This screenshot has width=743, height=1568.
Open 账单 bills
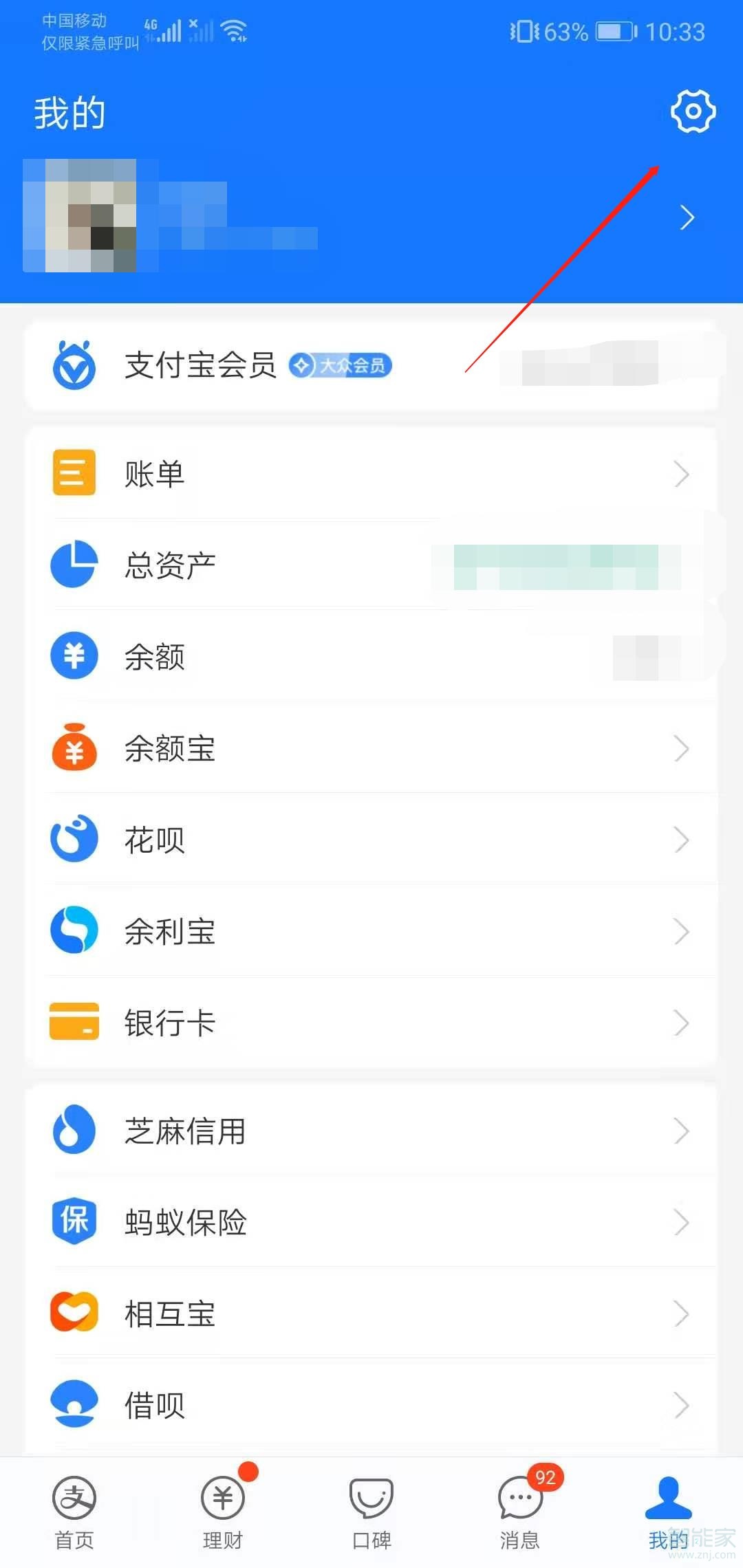tap(371, 474)
